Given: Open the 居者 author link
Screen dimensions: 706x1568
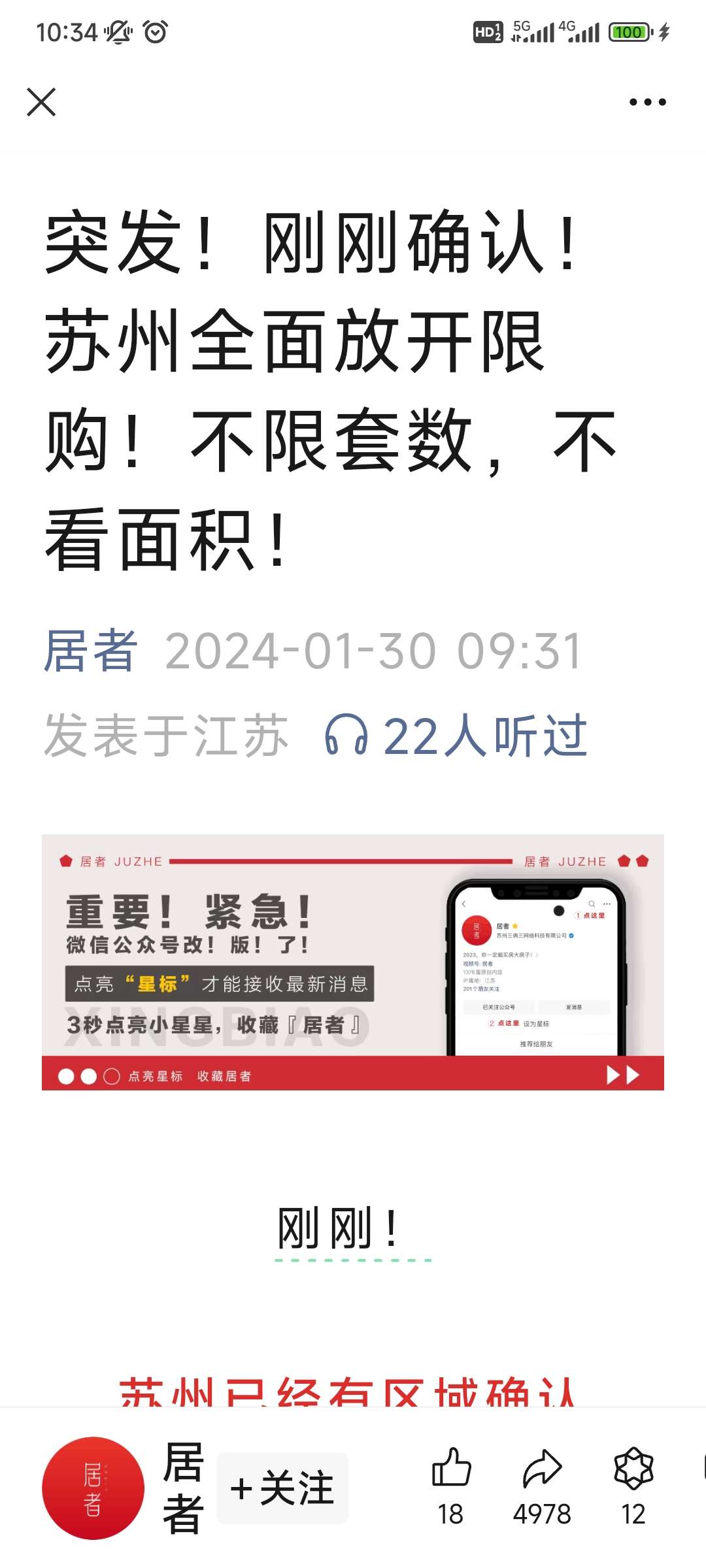Looking at the screenshot, I should pyautogui.click(x=90, y=651).
